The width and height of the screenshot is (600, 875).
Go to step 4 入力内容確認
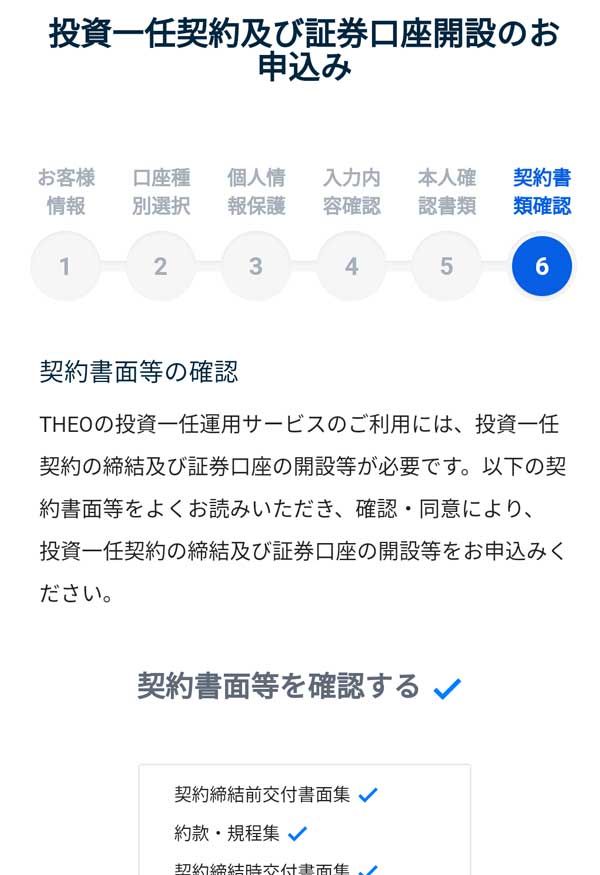pyautogui.click(x=351, y=266)
